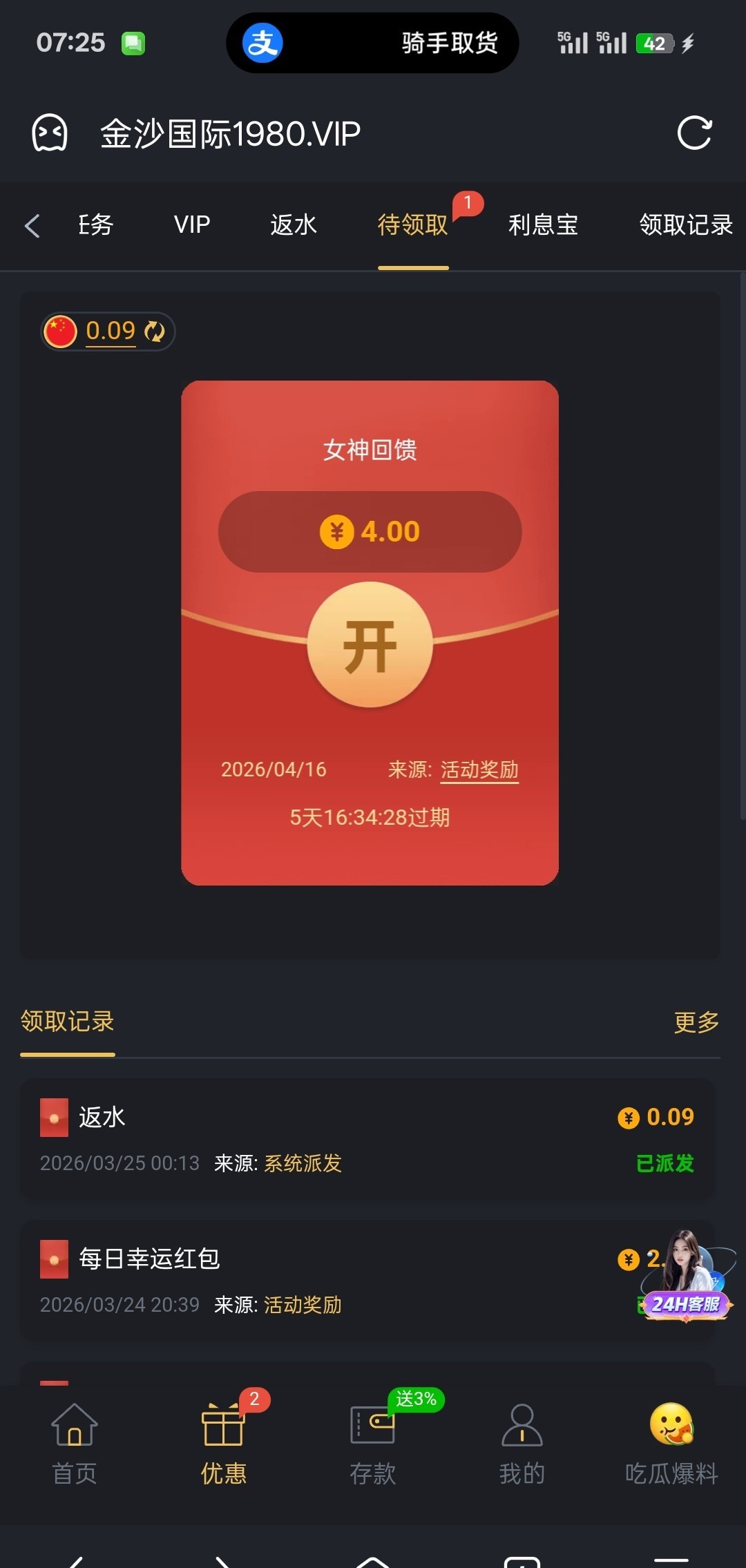746x1568 pixels.
Task: Open the 女神回馈 red packet with 开
Action: tap(370, 645)
